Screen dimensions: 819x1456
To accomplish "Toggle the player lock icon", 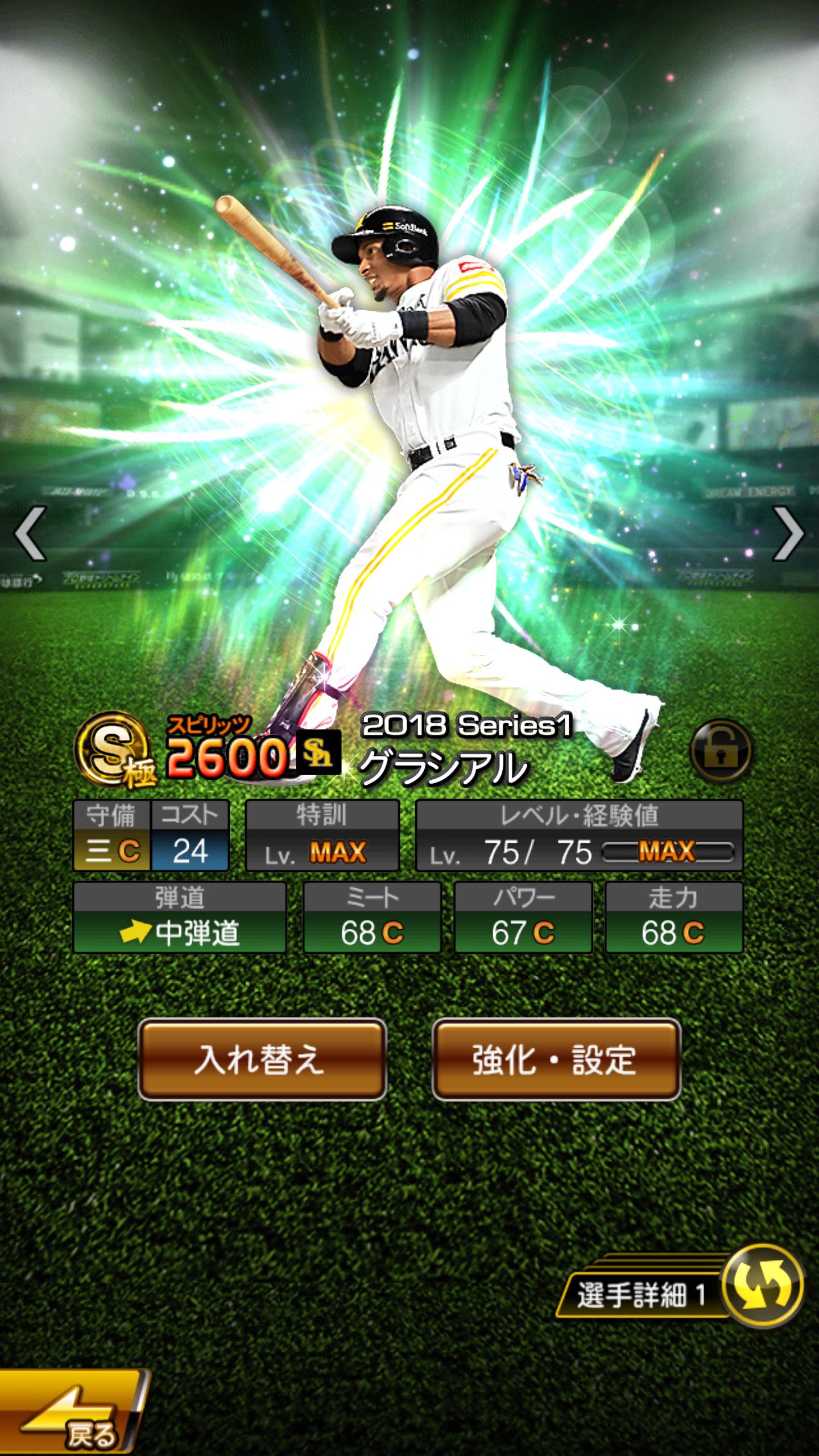I will (x=721, y=750).
